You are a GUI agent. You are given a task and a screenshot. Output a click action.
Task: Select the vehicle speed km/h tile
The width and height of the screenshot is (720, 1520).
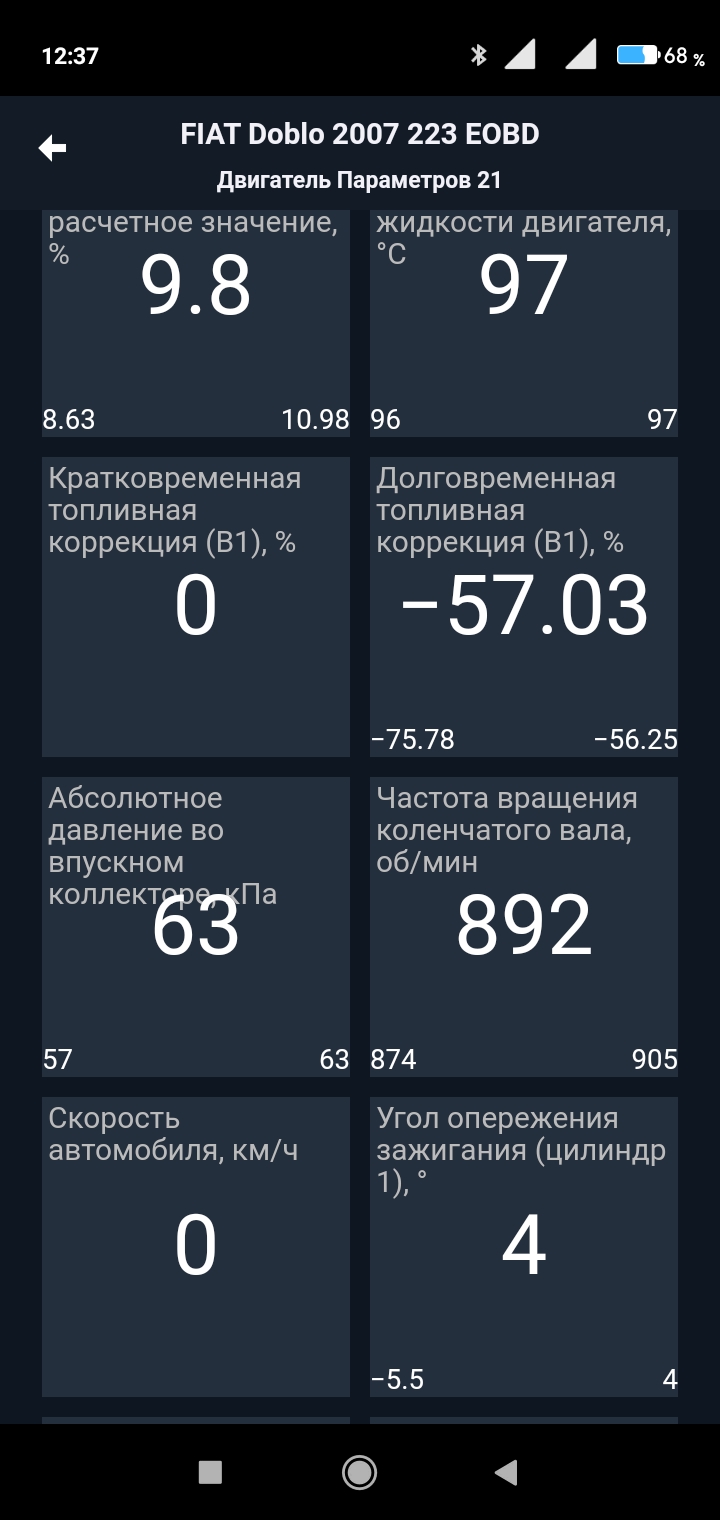pyautogui.click(x=196, y=1246)
